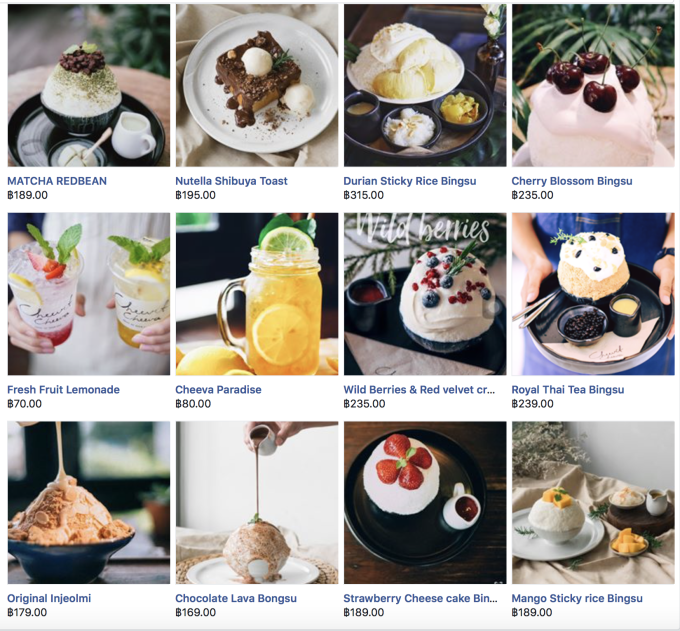Viewport: 680px width, 631px height.
Task: View Nutella Shibuya Toast item
Action: [231, 181]
